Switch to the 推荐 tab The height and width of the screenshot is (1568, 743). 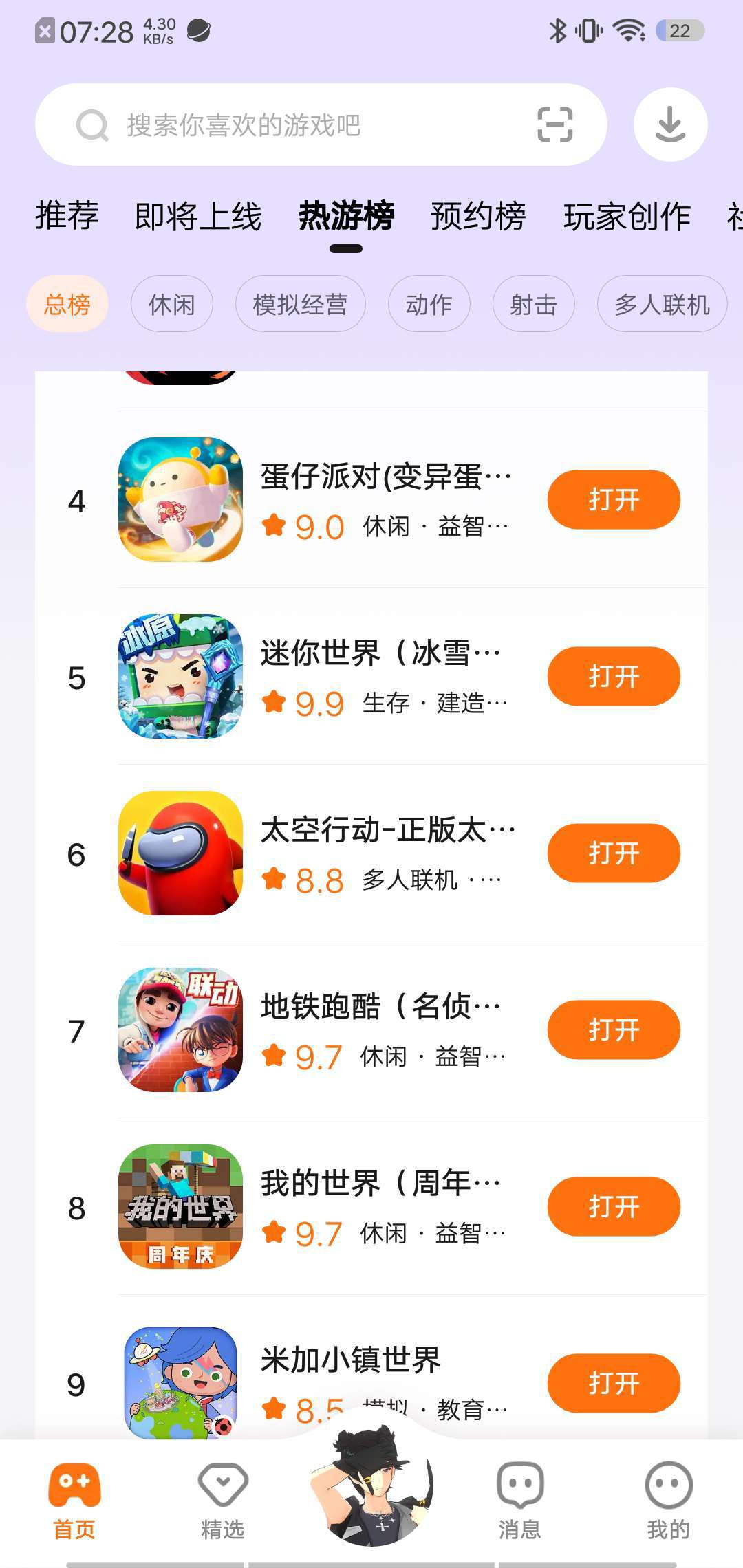coord(67,216)
